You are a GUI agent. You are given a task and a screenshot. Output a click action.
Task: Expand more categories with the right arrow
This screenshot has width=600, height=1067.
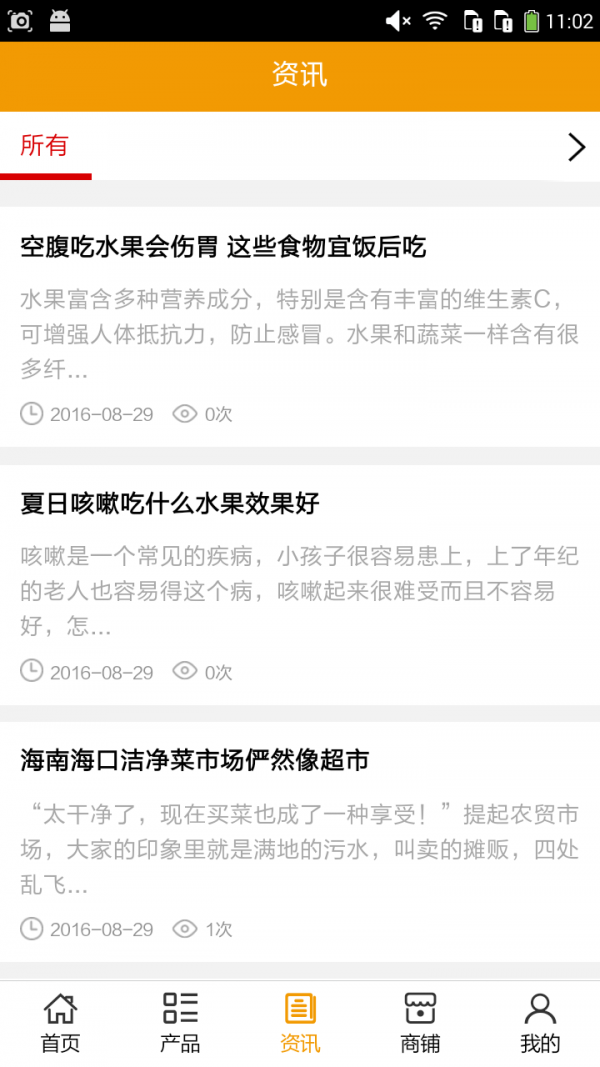point(576,147)
